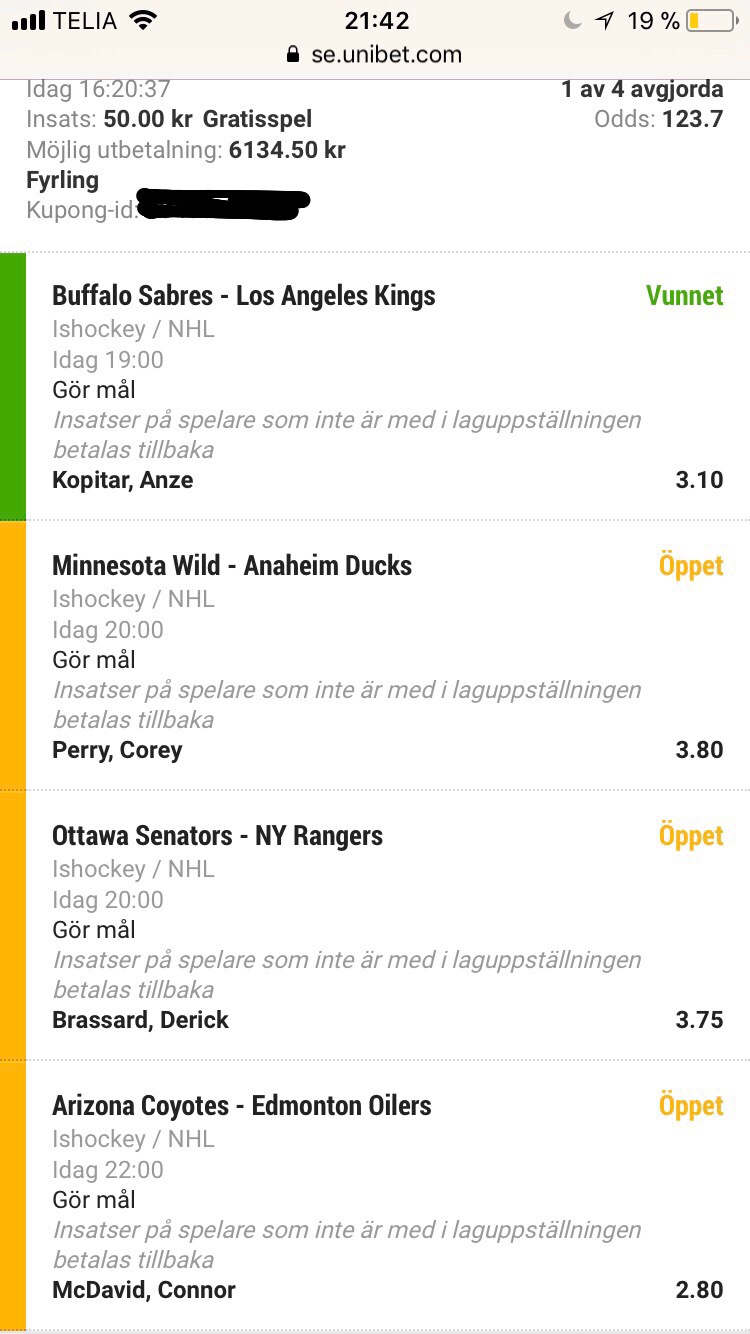This screenshot has height=1334, width=750.
Task: Tap the se.unibet.com address bar
Action: point(374,55)
